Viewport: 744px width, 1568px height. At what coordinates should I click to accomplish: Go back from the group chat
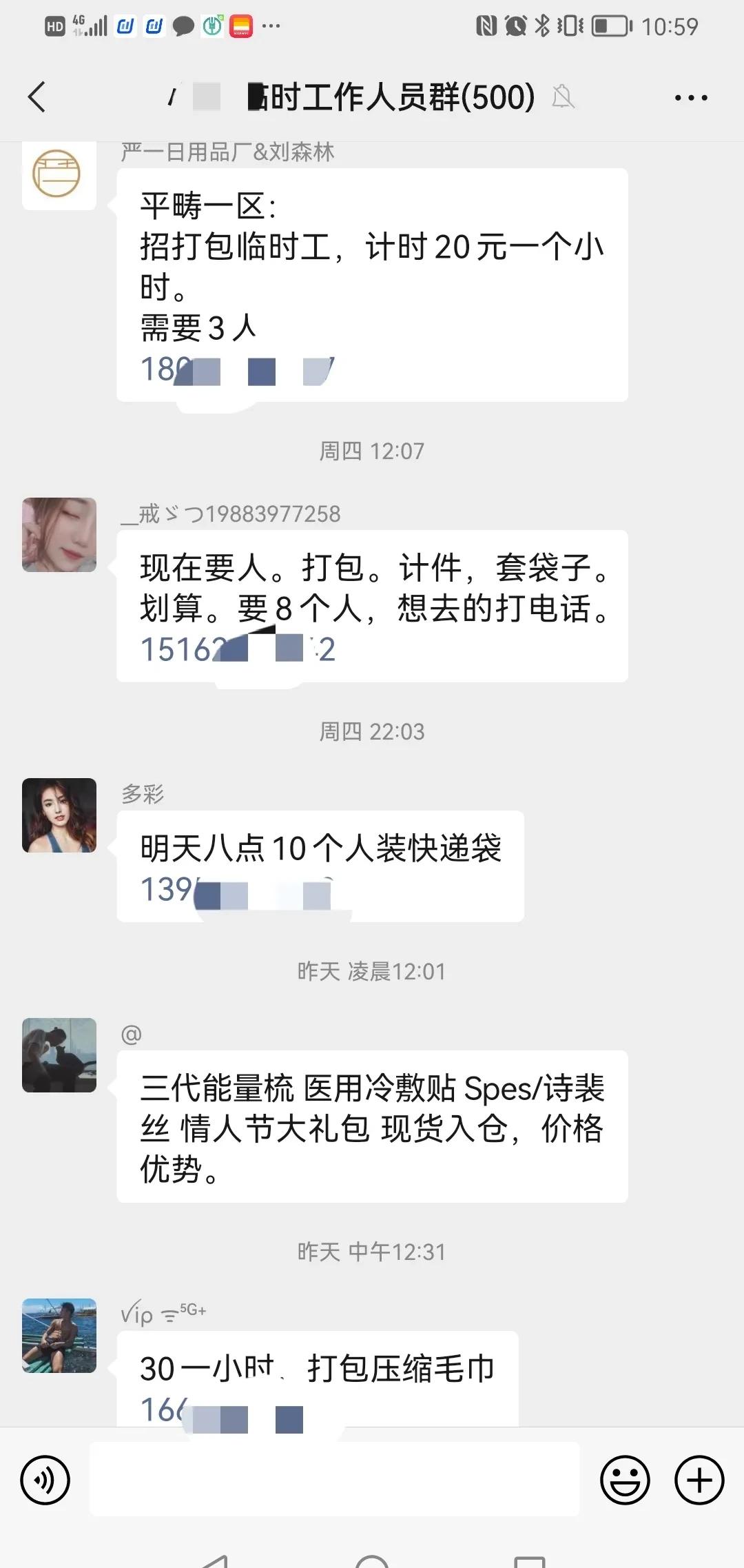(37, 96)
